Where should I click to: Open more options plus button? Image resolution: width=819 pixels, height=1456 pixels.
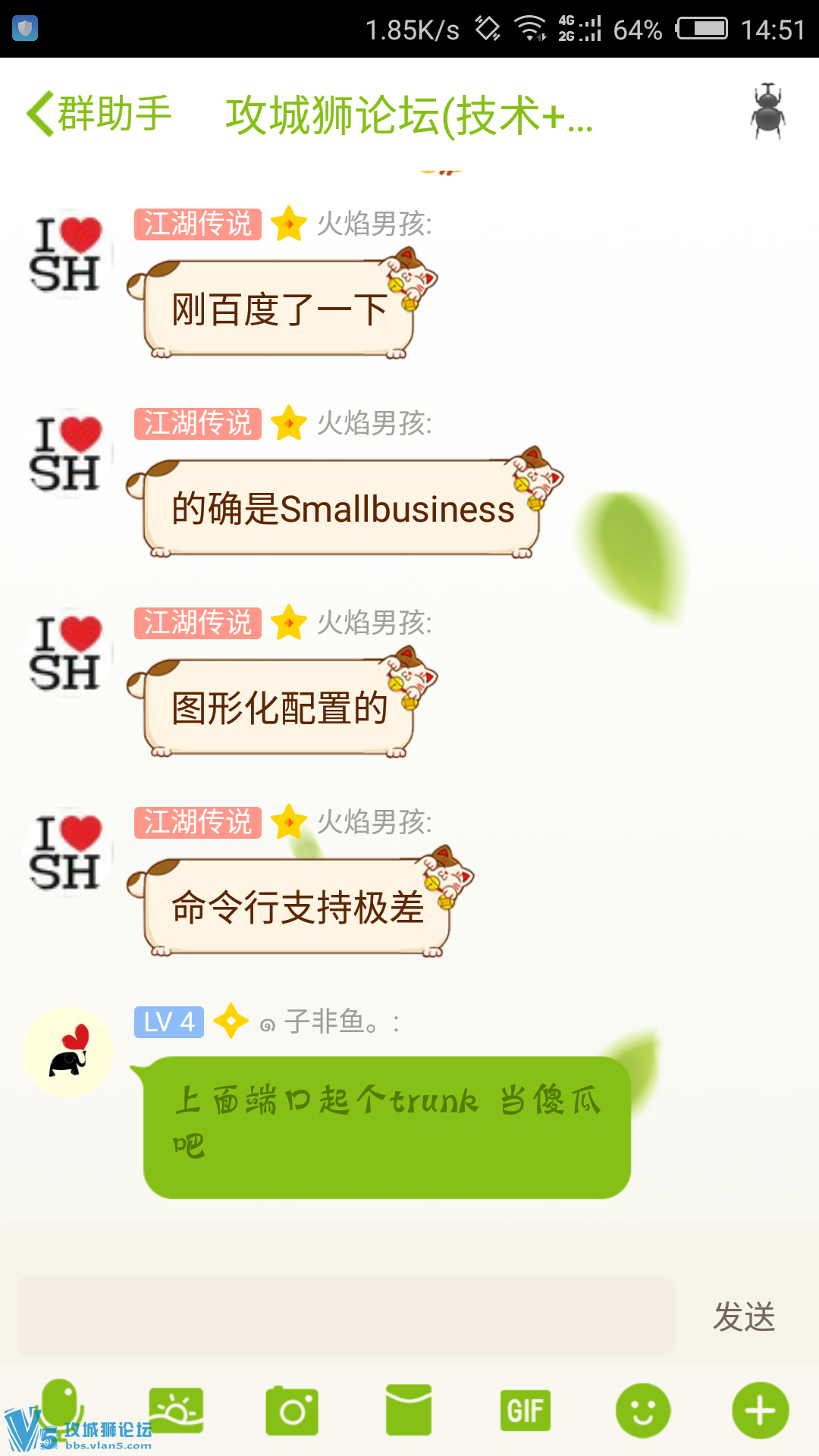tap(760, 1410)
